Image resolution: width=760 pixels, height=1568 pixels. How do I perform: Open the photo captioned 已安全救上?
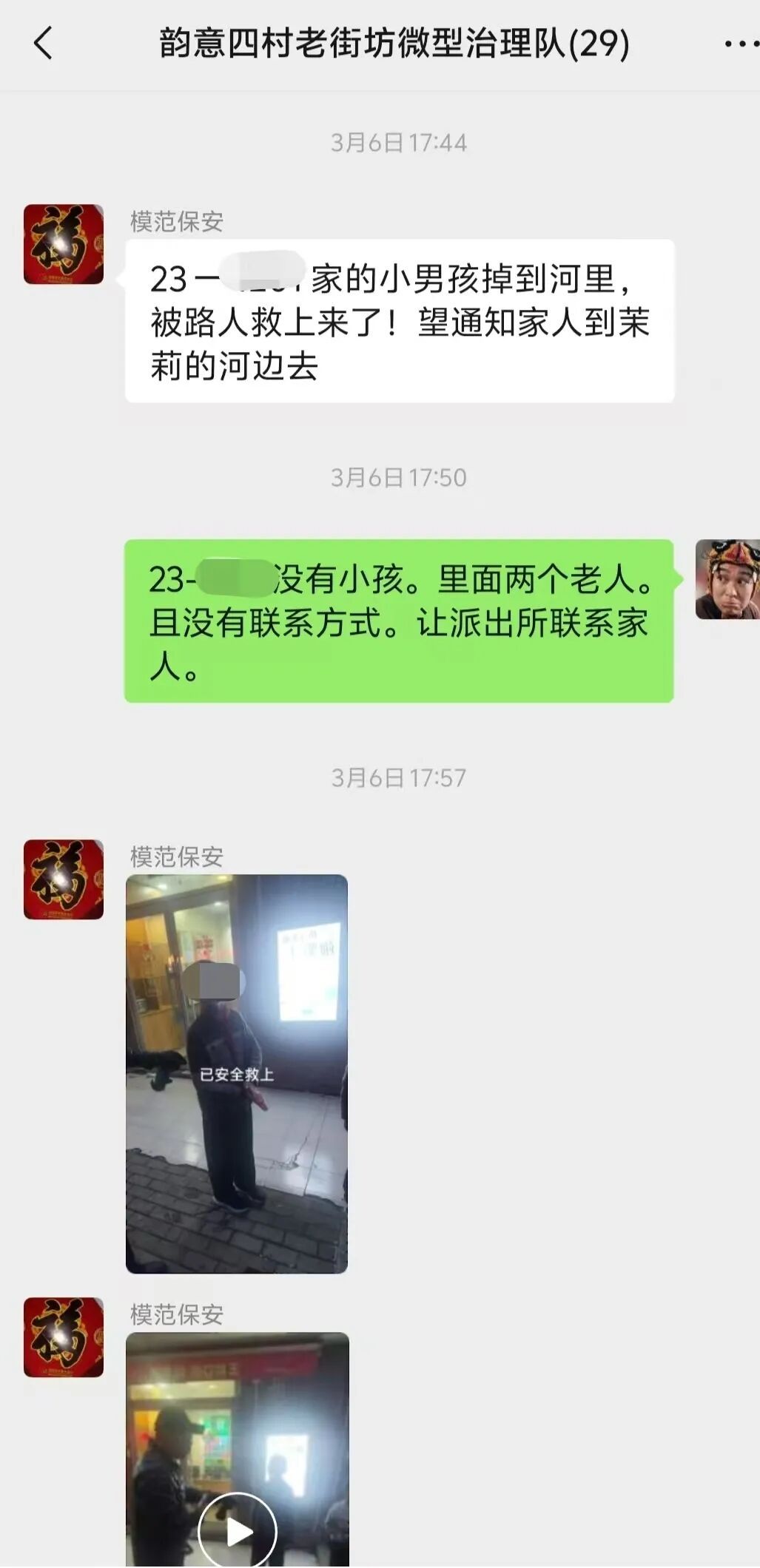click(237, 1073)
